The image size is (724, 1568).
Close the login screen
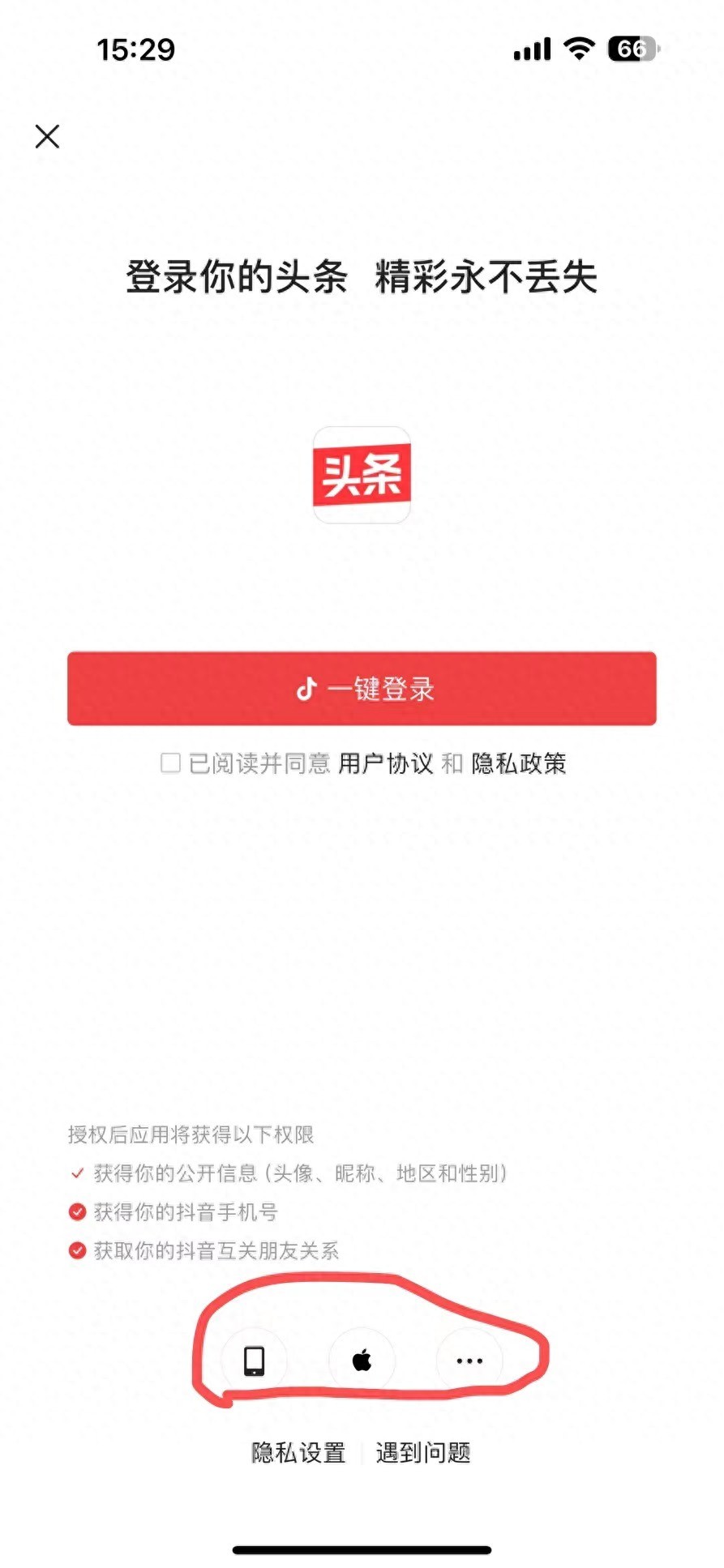click(48, 136)
